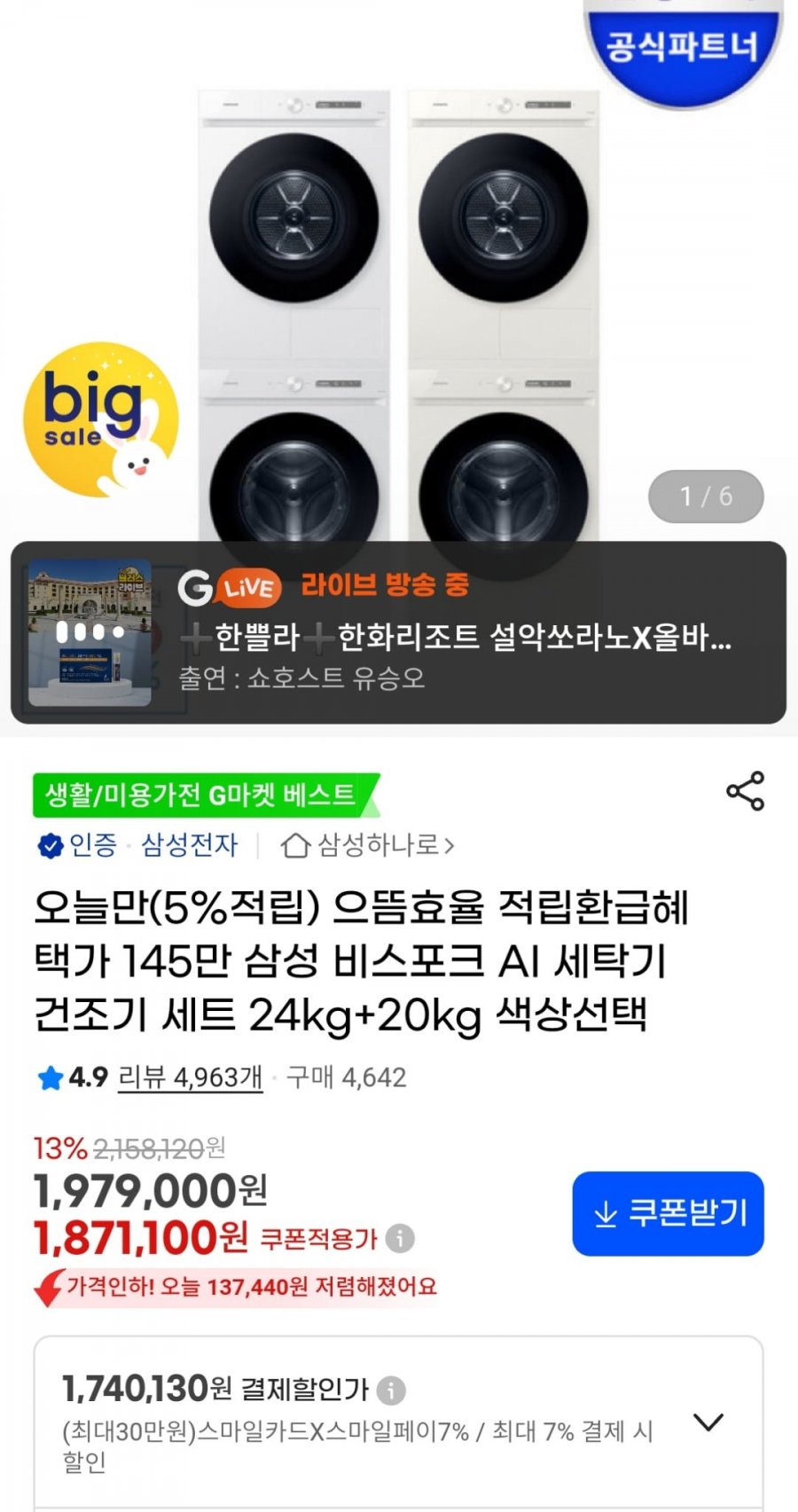This screenshot has width=798, height=1512.
Task: Show info for the 쿠폰적용가 price
Action: click(x=400, y=1238)
